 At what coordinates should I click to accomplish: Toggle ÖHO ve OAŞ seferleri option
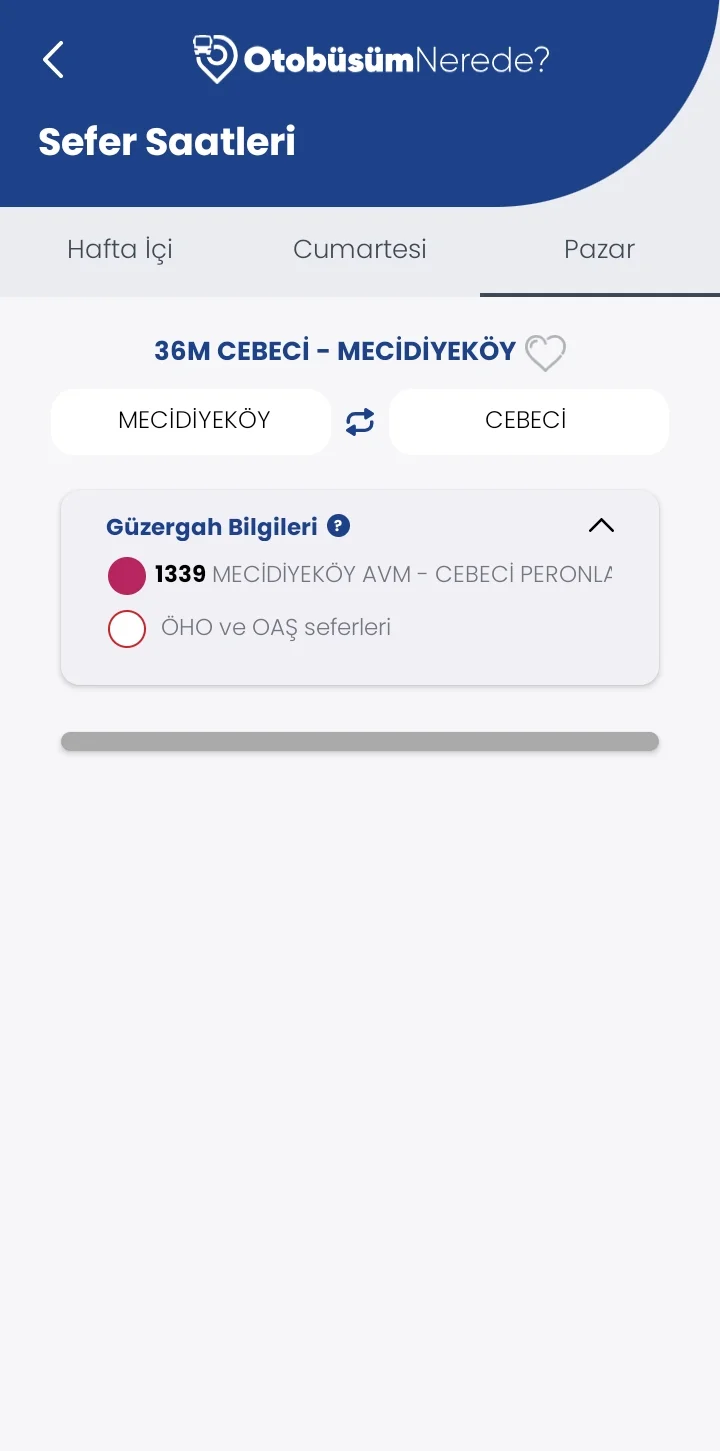[x=127, y=629]
